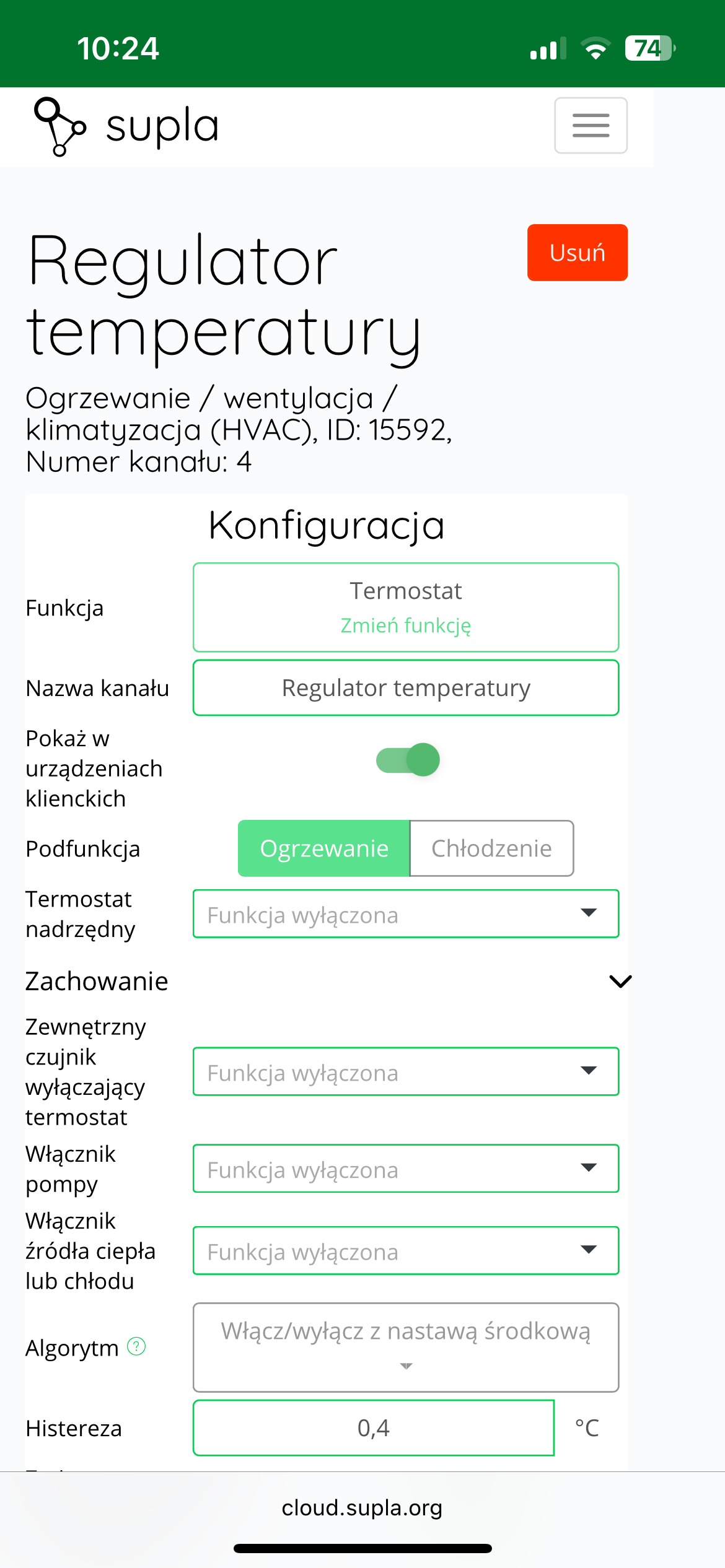Open Włącznik źródła ciepła lub chłodu dropdown
The image size is (725, 1568).
coord(406,1251)
